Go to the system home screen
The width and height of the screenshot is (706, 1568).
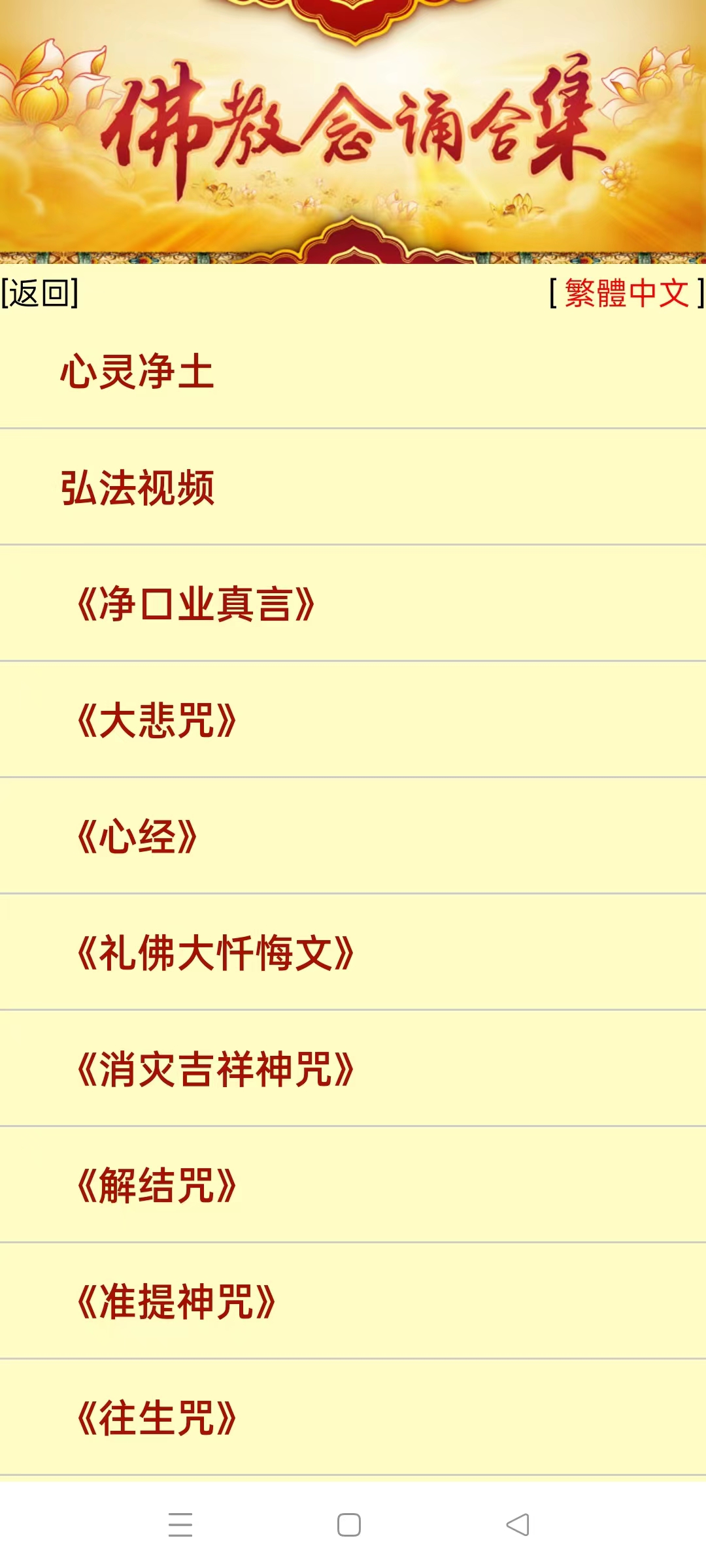coord(349,1525)
